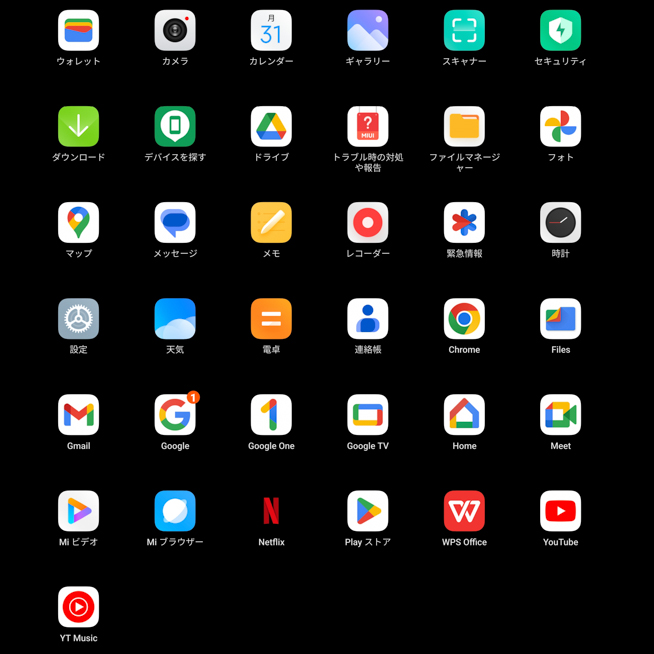Open the ギャラリー app
The height and width of the screenshot is (654, 654).
[x=368, y=31]
